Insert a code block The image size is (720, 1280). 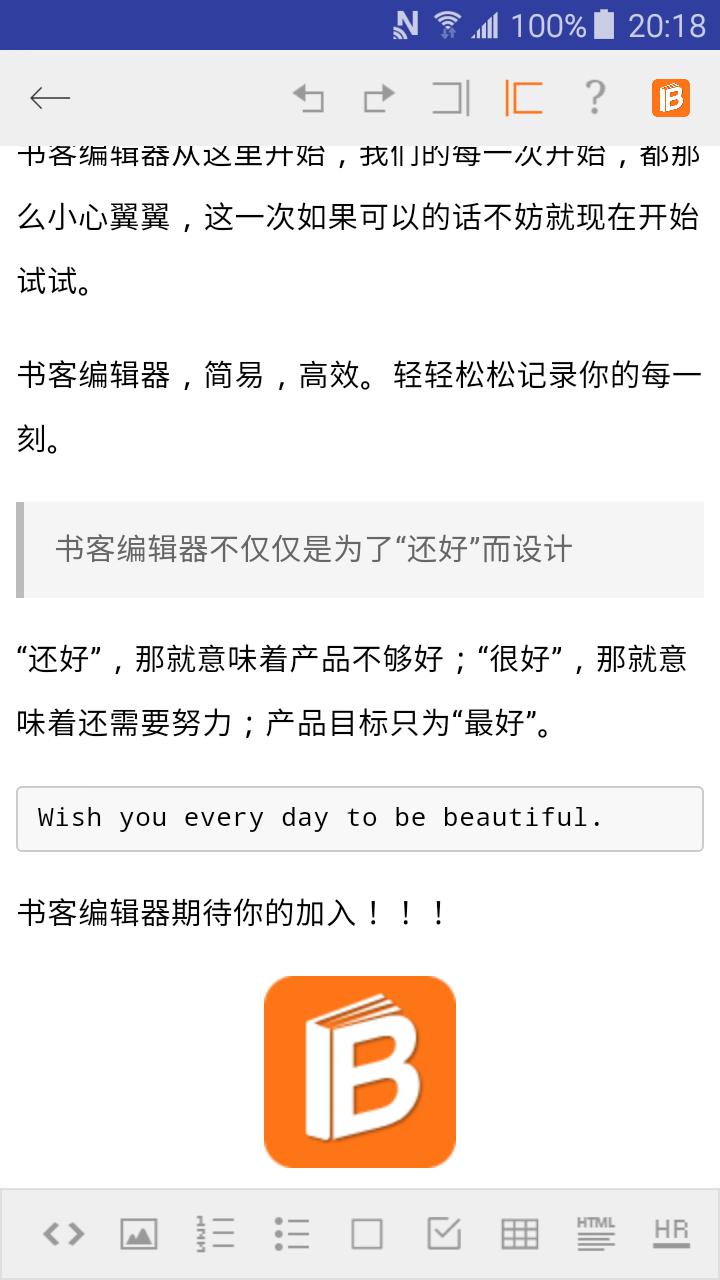click(63, 1234)
